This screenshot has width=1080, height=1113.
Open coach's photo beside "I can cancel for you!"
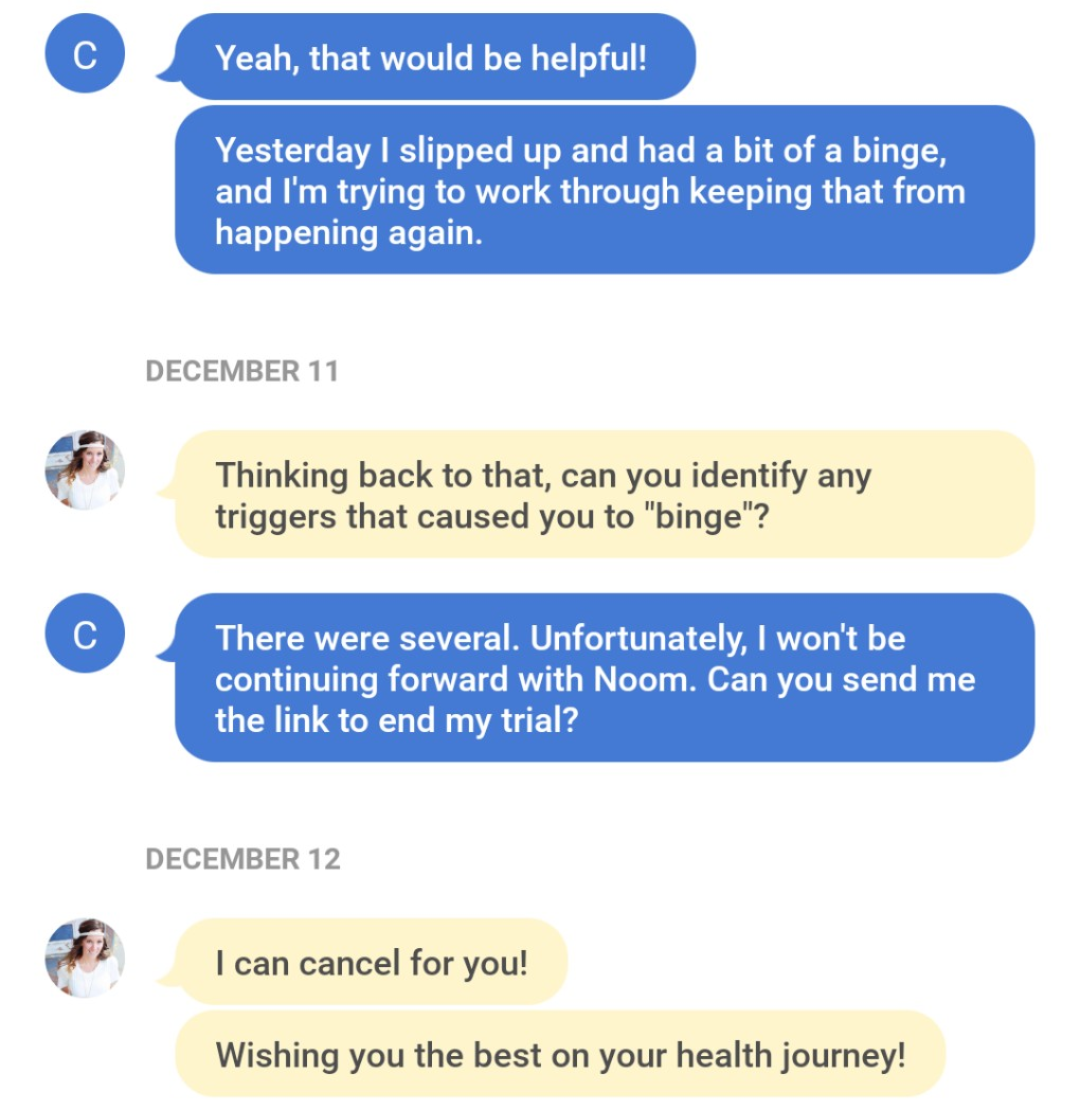85,959
